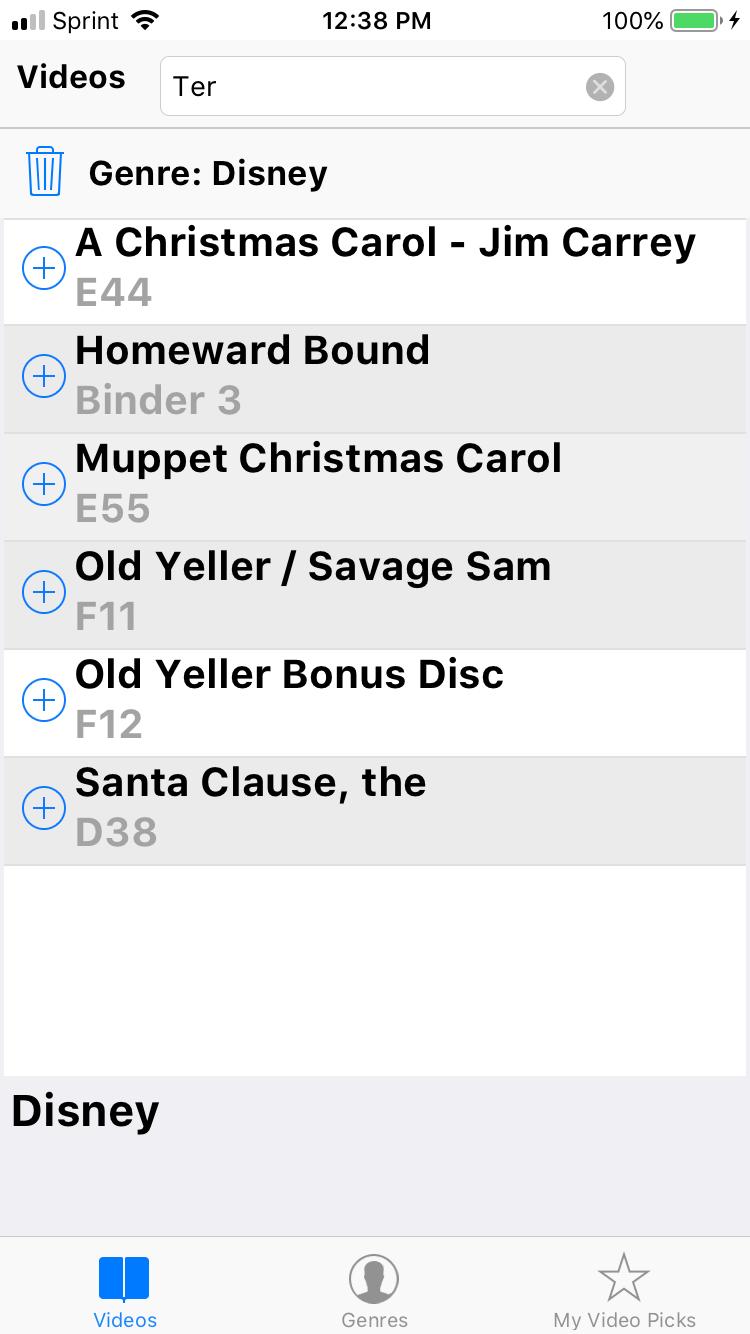Tap the trash can to remove the genre filter

[x=45, y=172]
